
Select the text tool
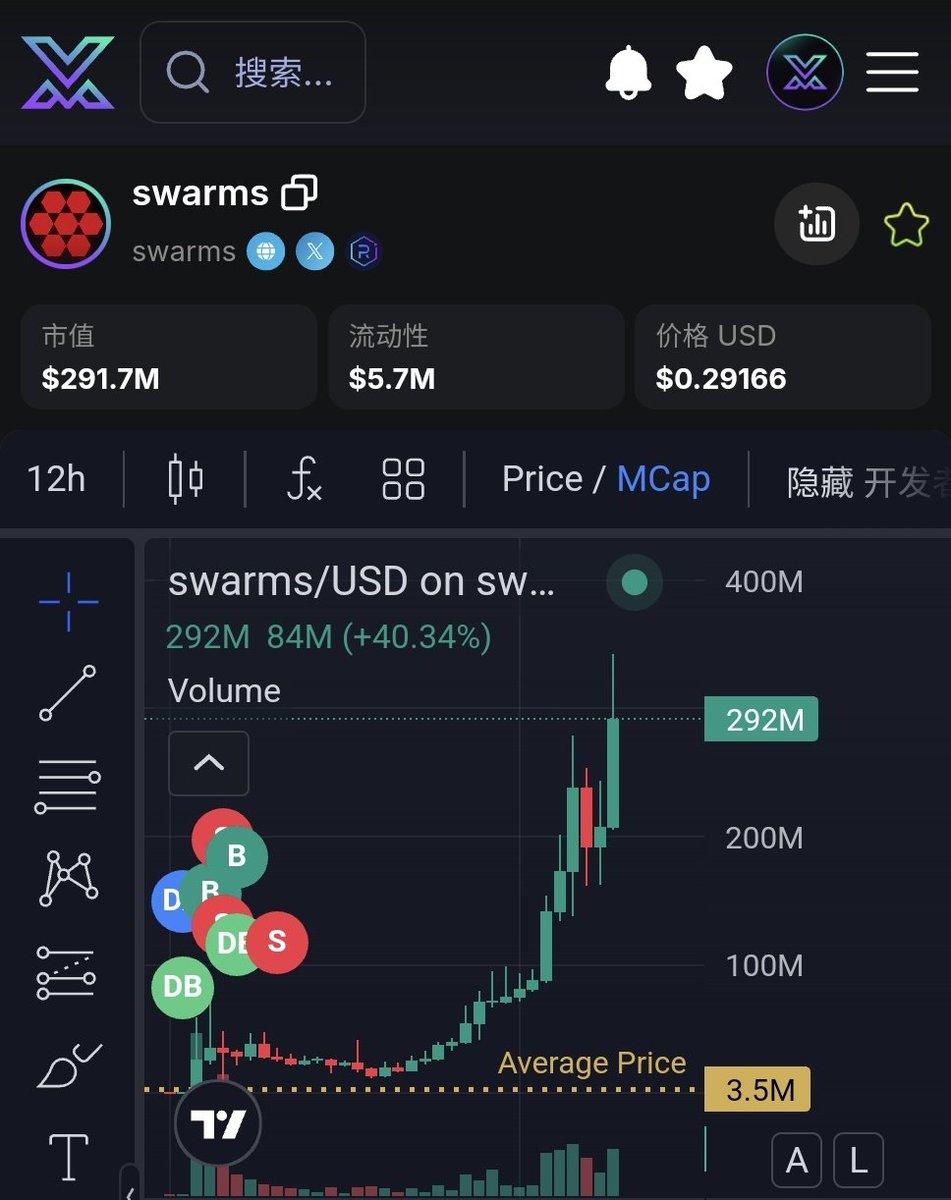[x=68, y=1157]
